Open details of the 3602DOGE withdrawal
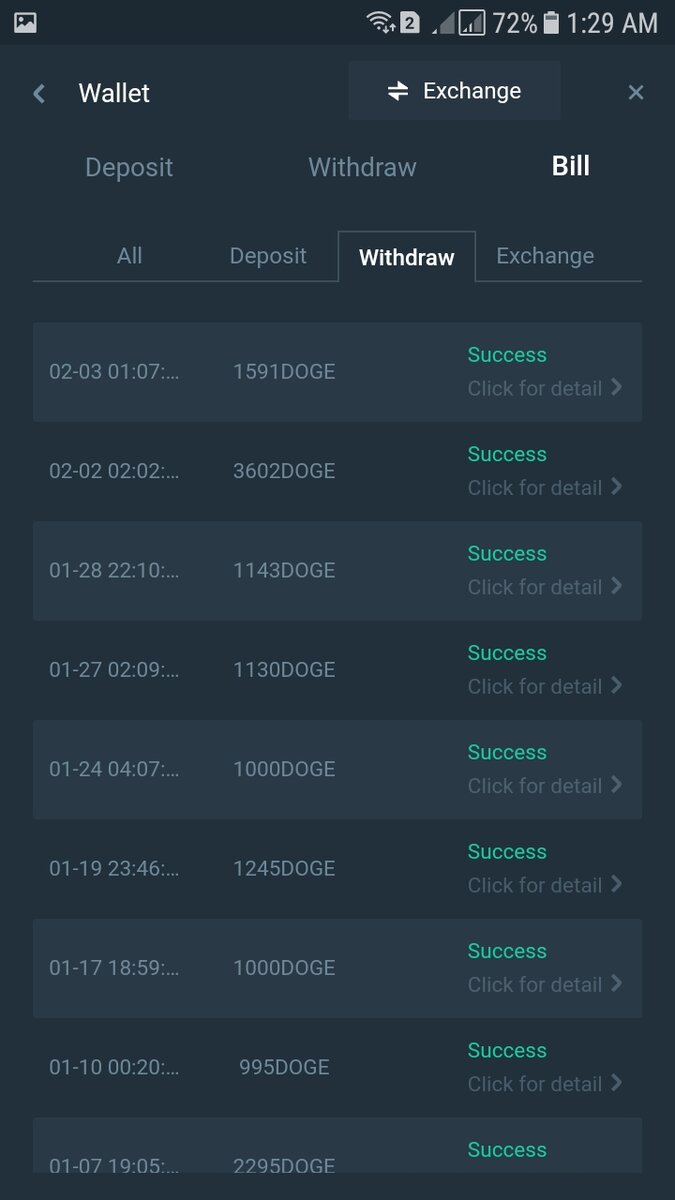The width and height of the screenshot is (675, 1200). (544, 487)
